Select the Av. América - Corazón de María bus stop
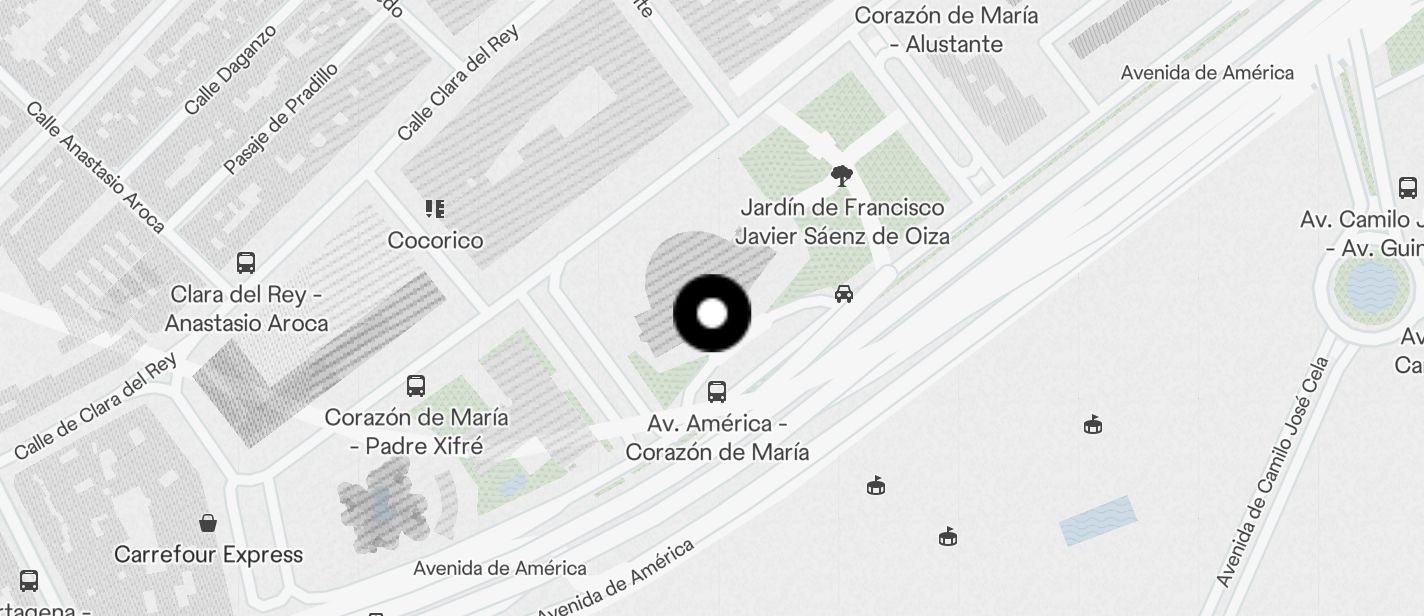The image size is (1424, 616). 717,391
